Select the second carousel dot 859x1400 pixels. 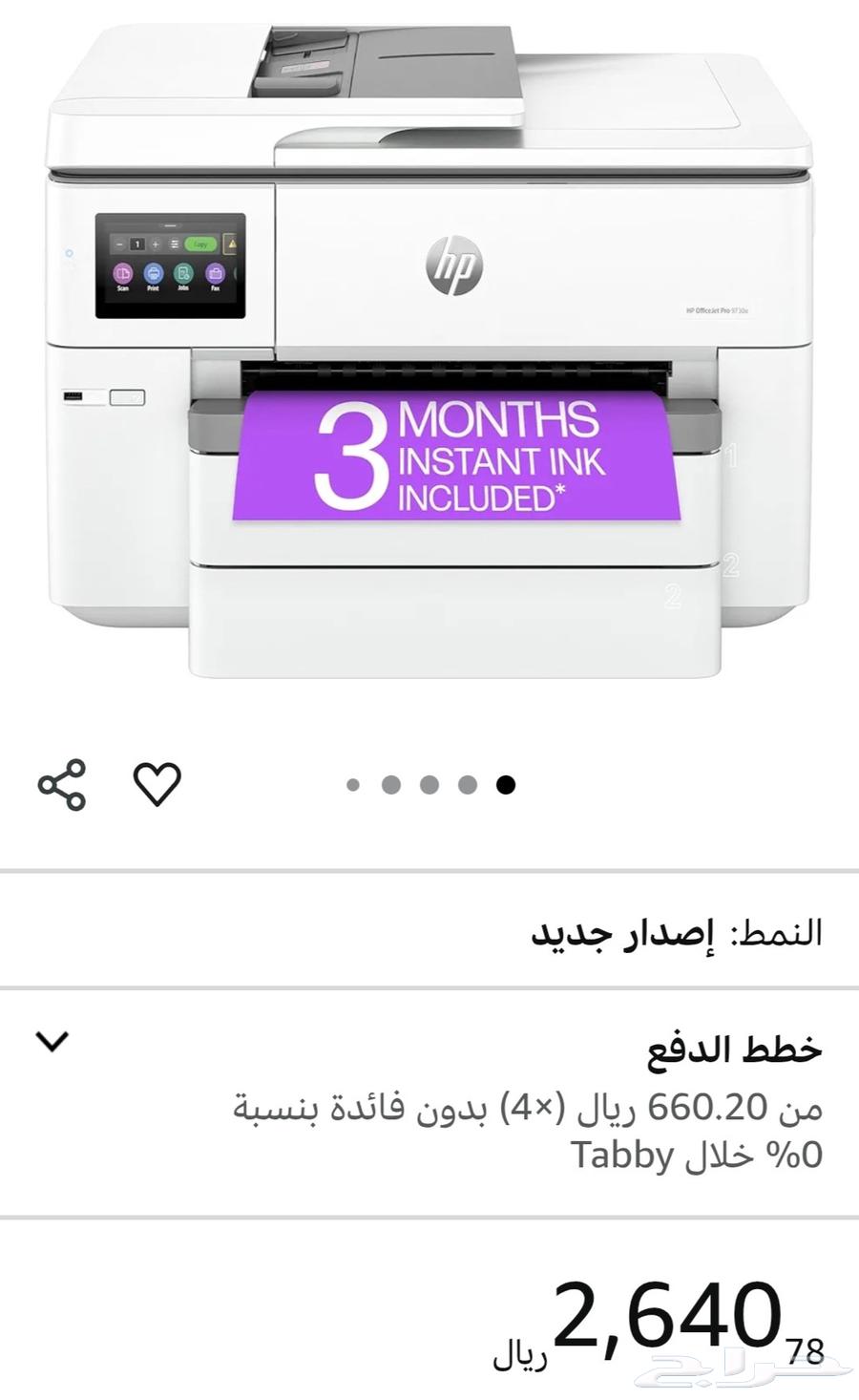(x=391, y=784)
